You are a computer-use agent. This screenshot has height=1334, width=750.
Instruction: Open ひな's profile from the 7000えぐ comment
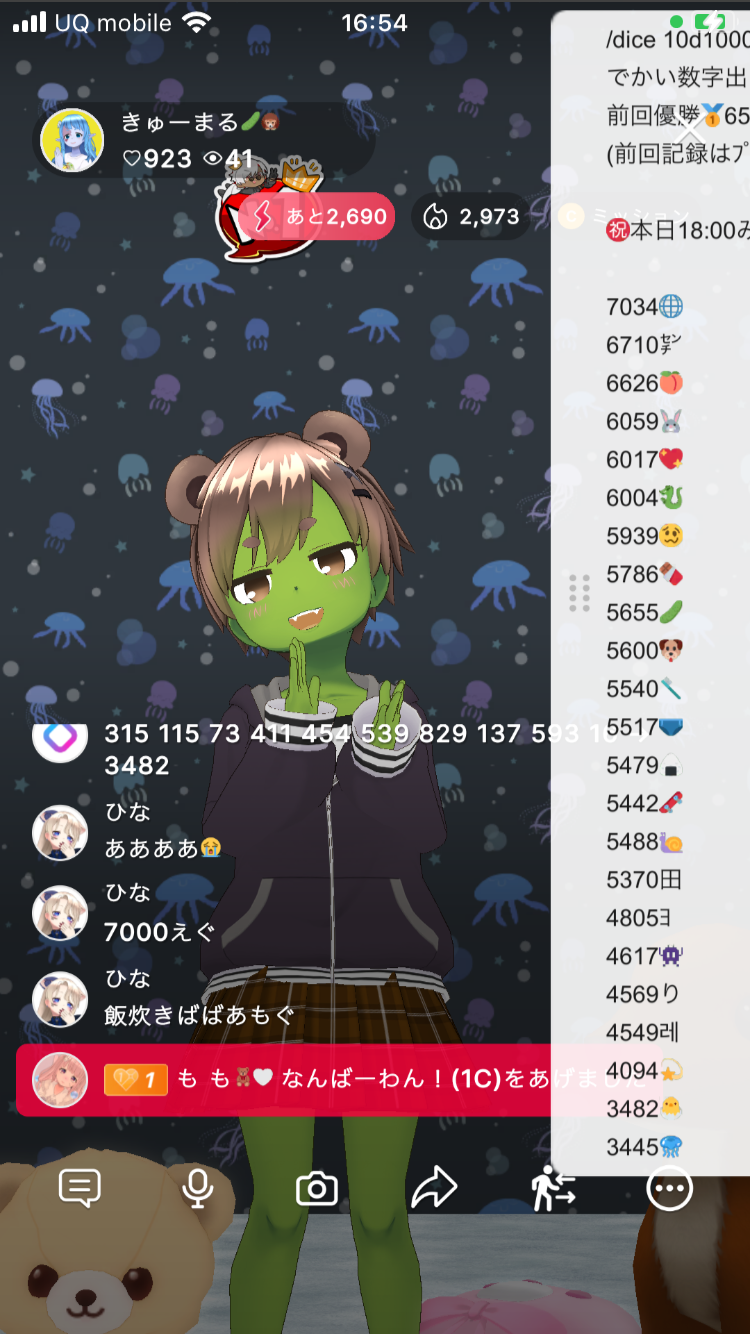point(60,913)
